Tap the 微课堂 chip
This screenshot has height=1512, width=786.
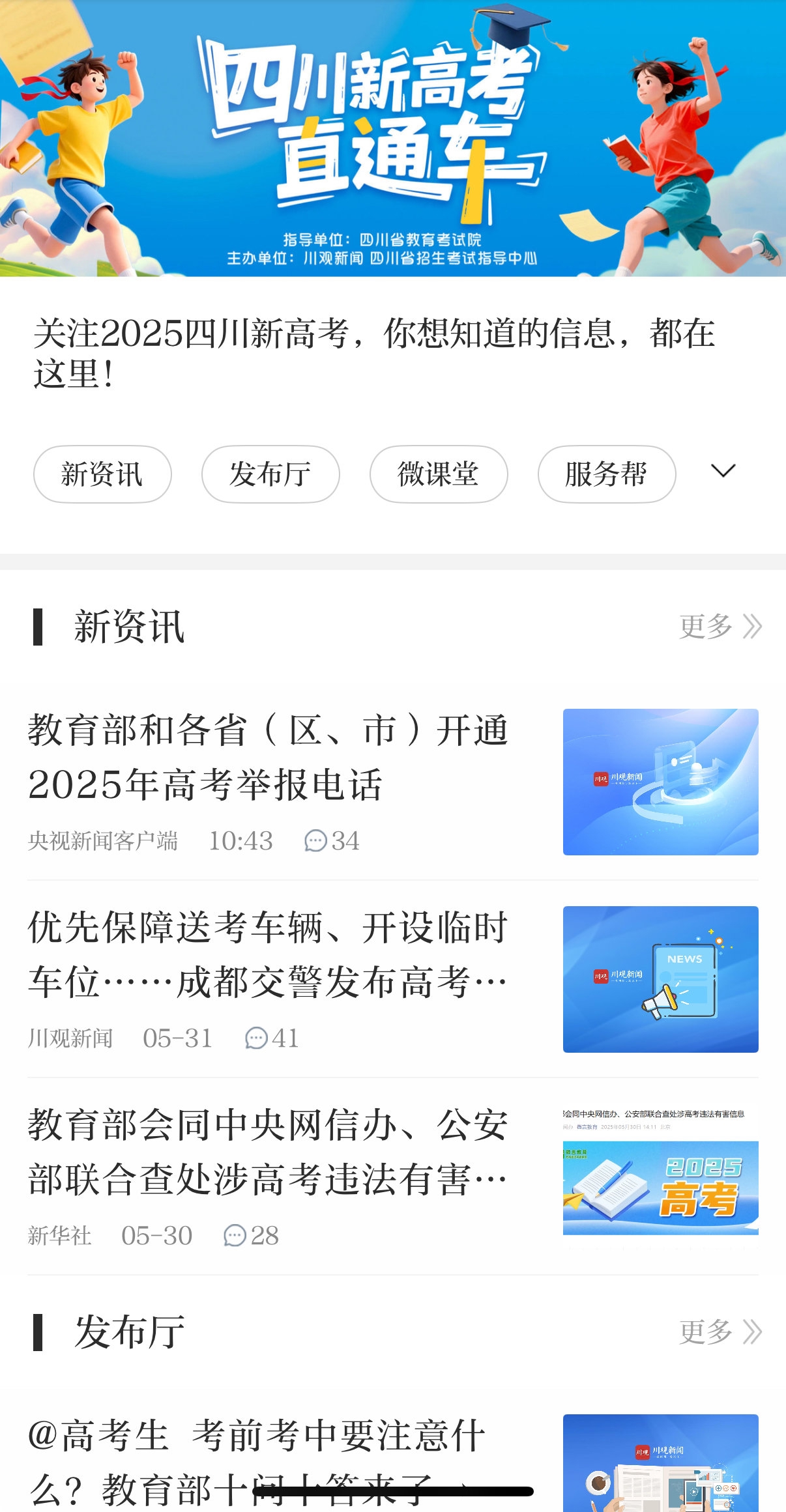coord(439,474)
